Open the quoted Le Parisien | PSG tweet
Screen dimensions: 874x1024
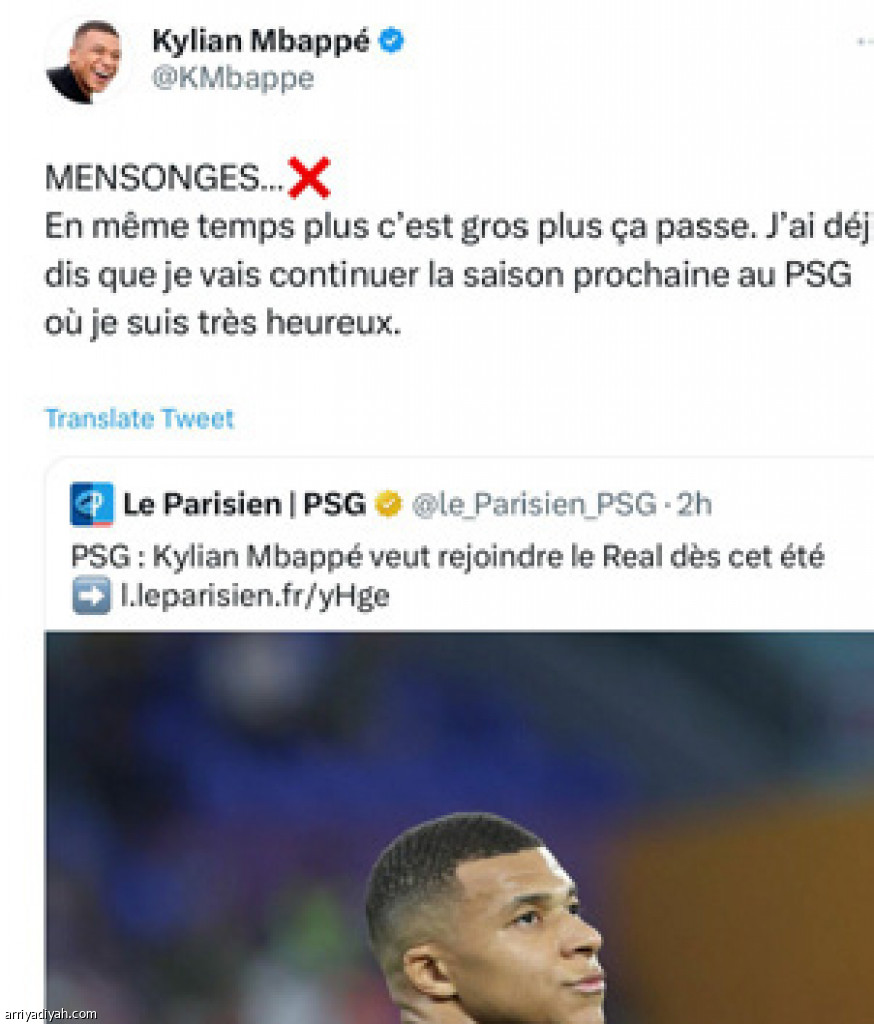[x=448, y=555]
